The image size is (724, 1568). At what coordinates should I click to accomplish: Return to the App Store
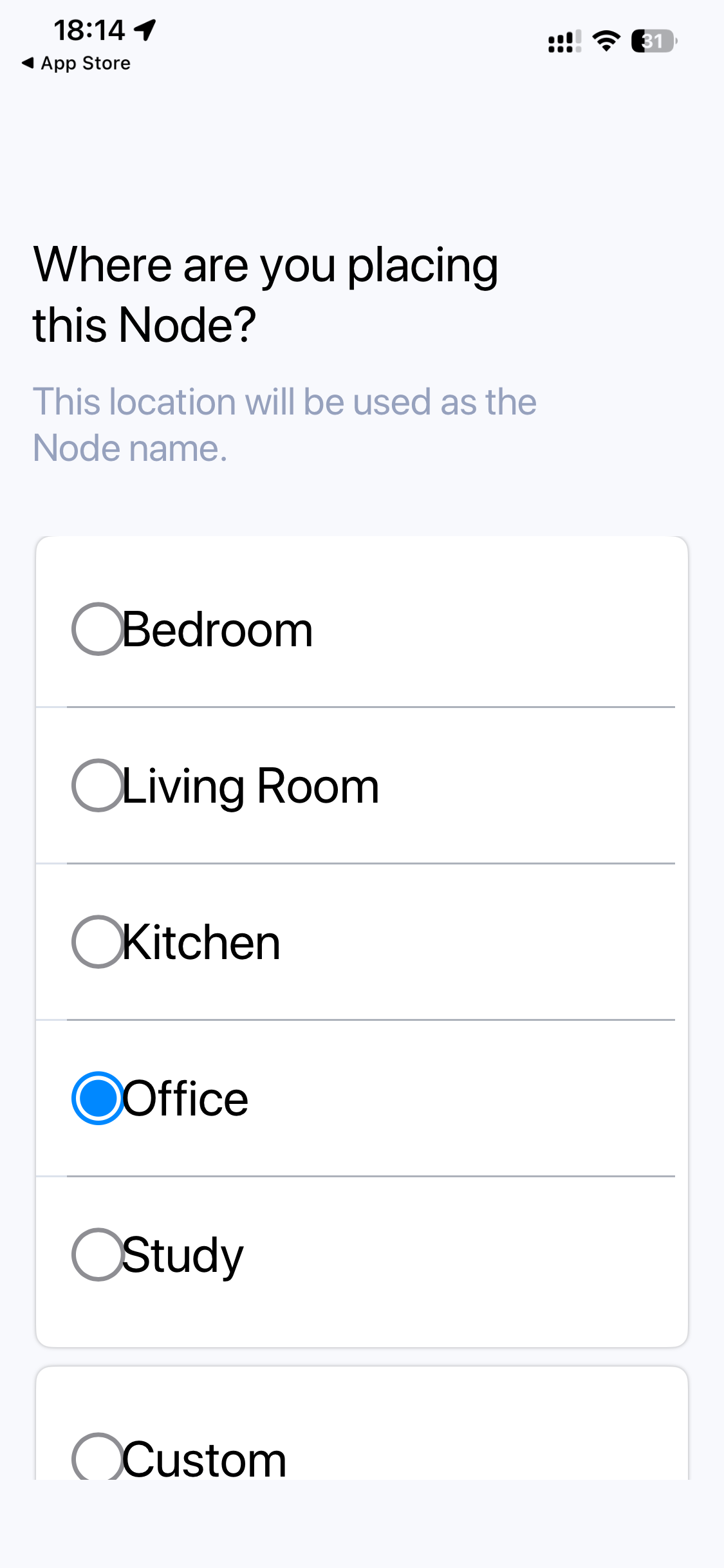pos(76,63)
